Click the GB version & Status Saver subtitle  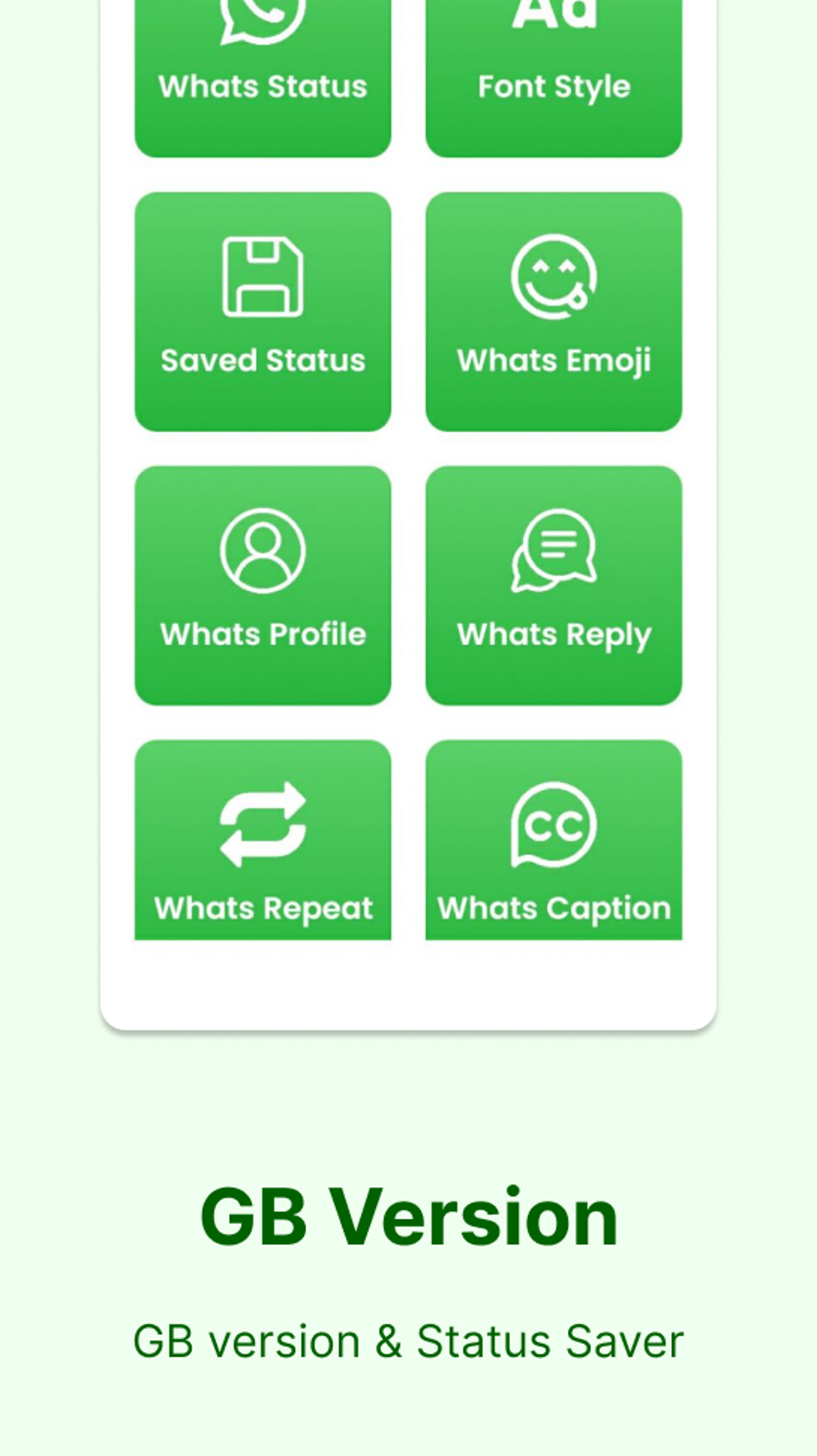[408, 1339]
